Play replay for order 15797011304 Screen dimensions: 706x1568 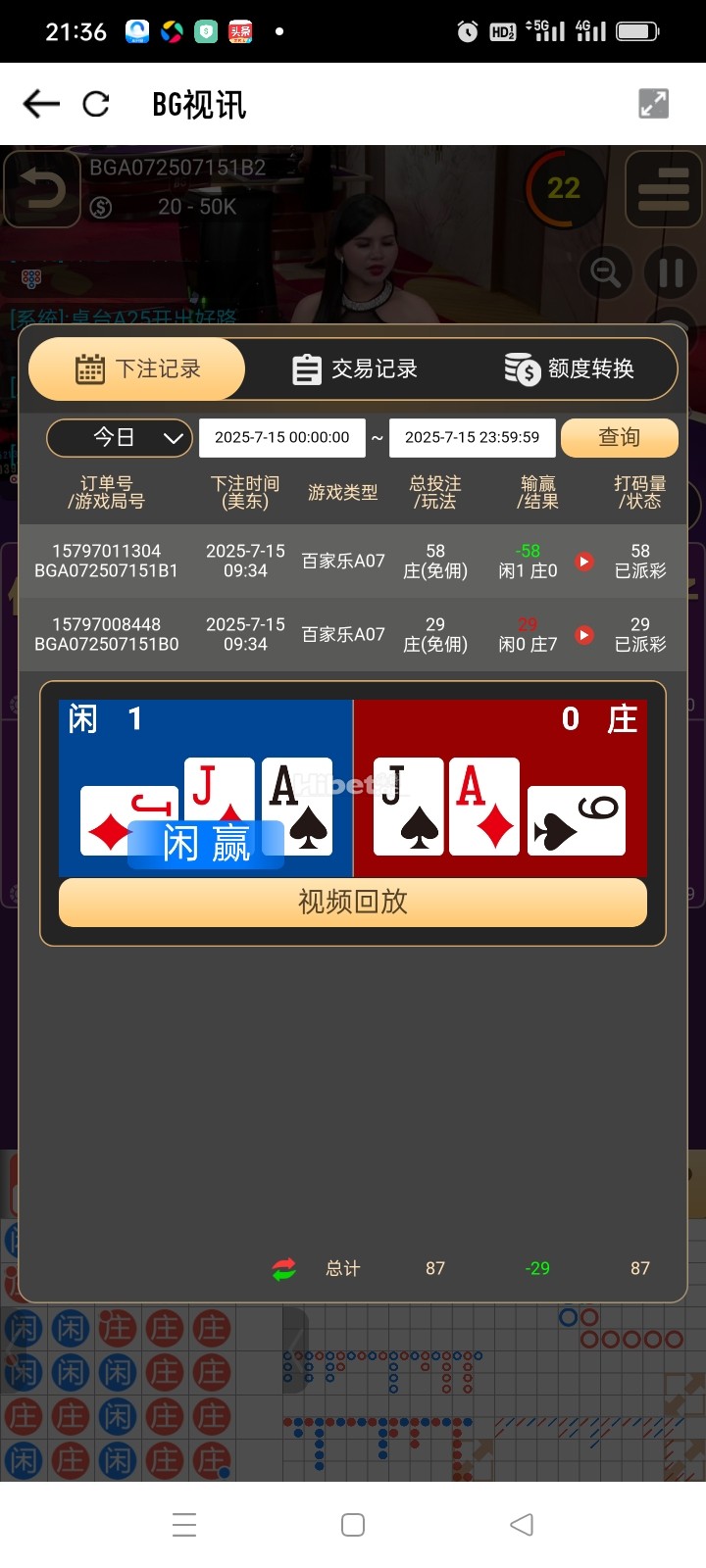[x=583, y=562]
